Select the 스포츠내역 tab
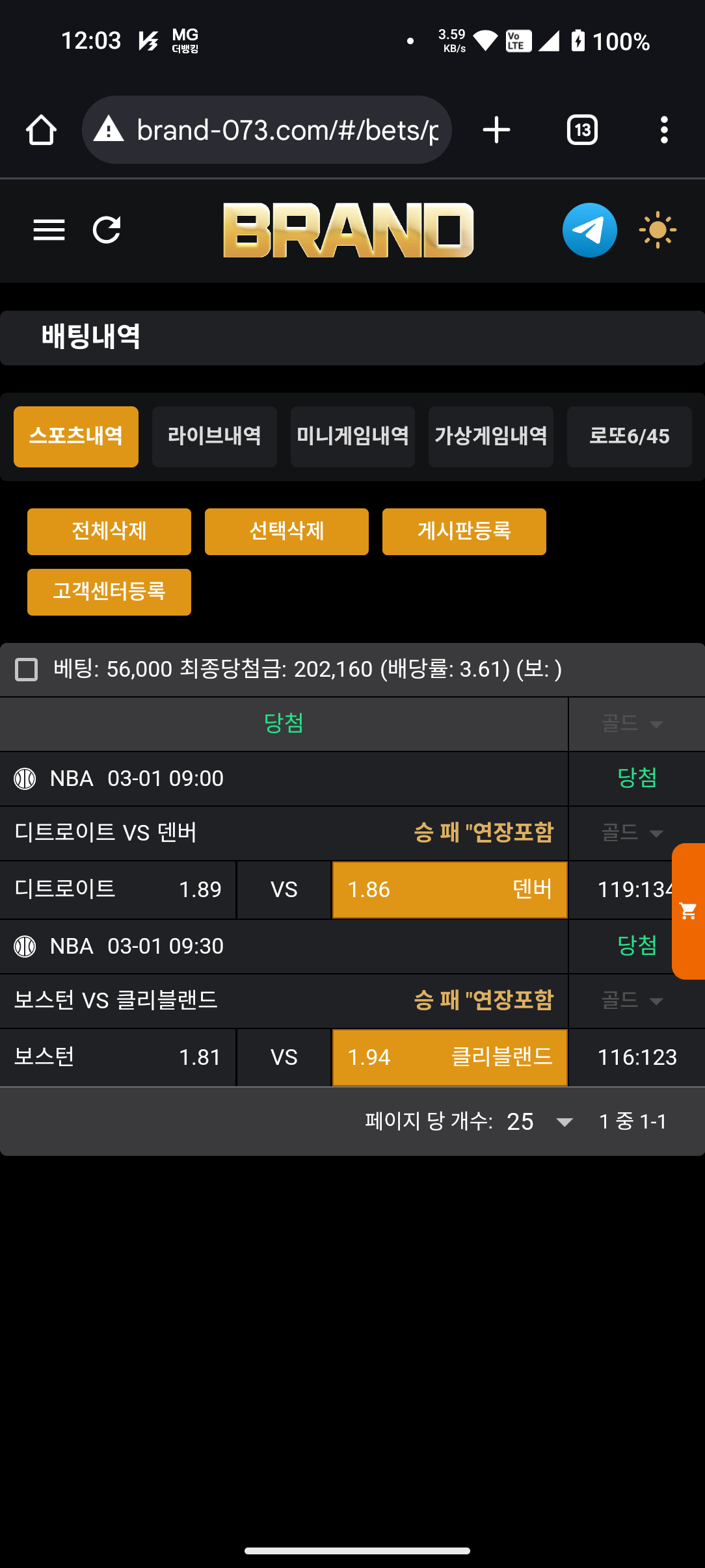 [76, 436]
